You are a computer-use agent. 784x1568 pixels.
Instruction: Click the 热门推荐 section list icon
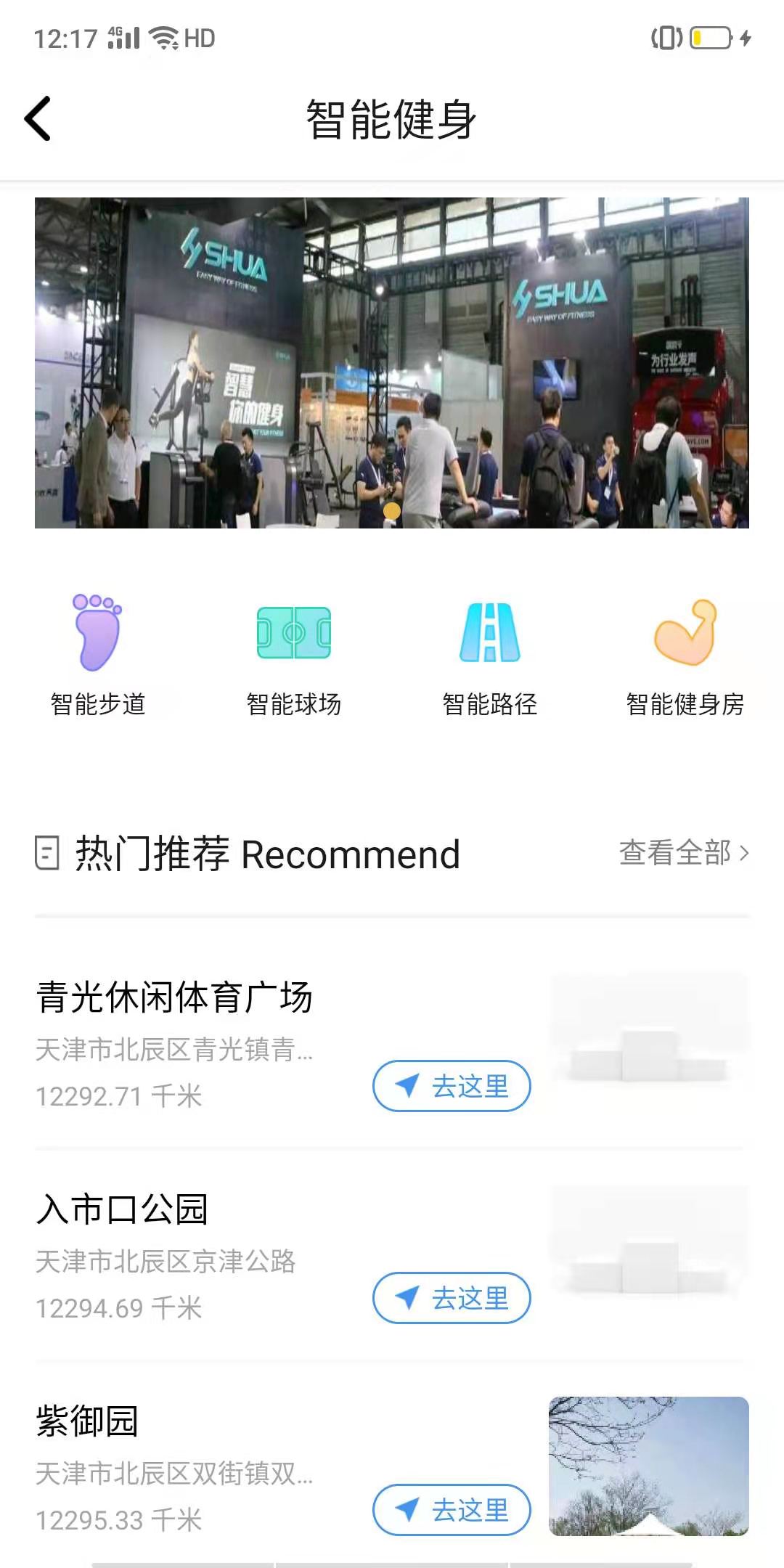point(46,854)
